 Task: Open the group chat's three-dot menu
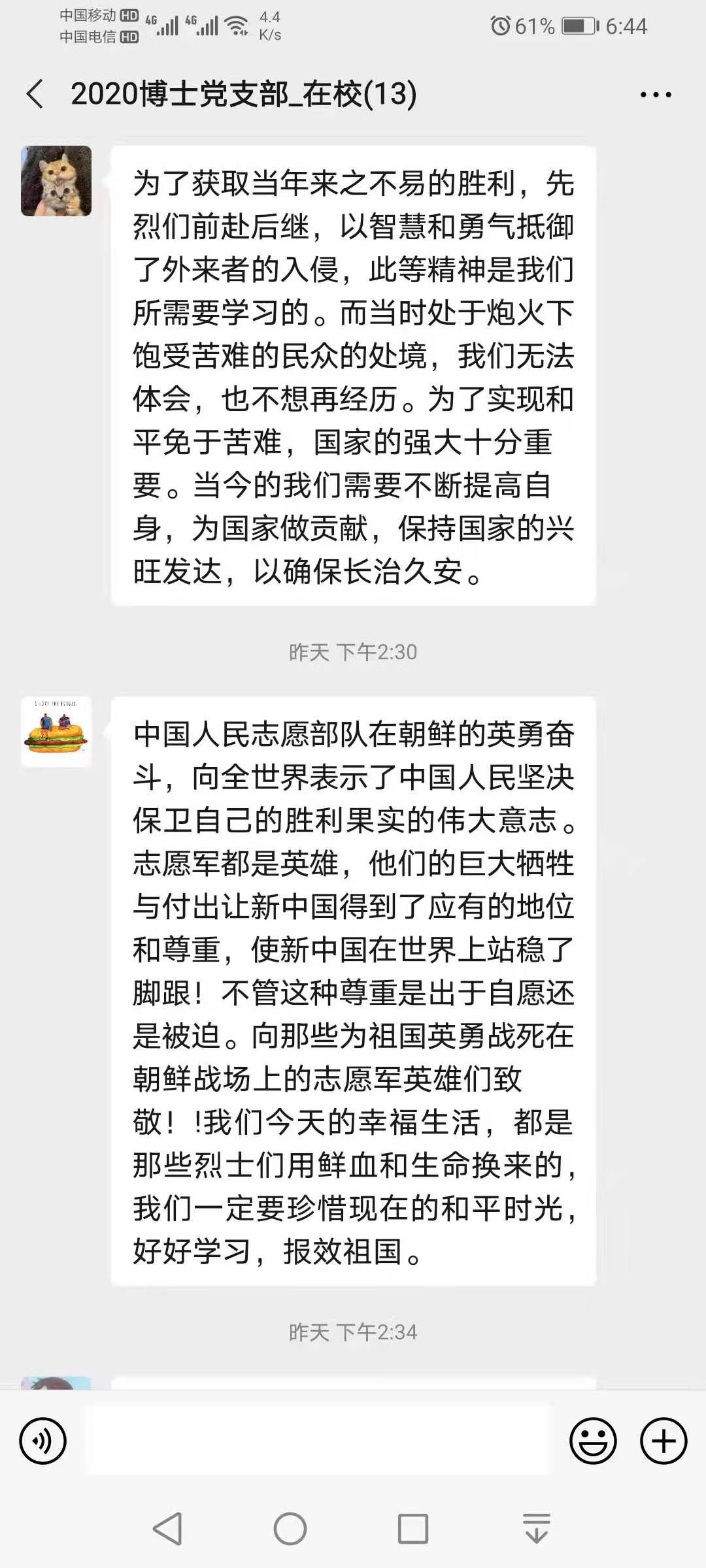pos(655,95)
